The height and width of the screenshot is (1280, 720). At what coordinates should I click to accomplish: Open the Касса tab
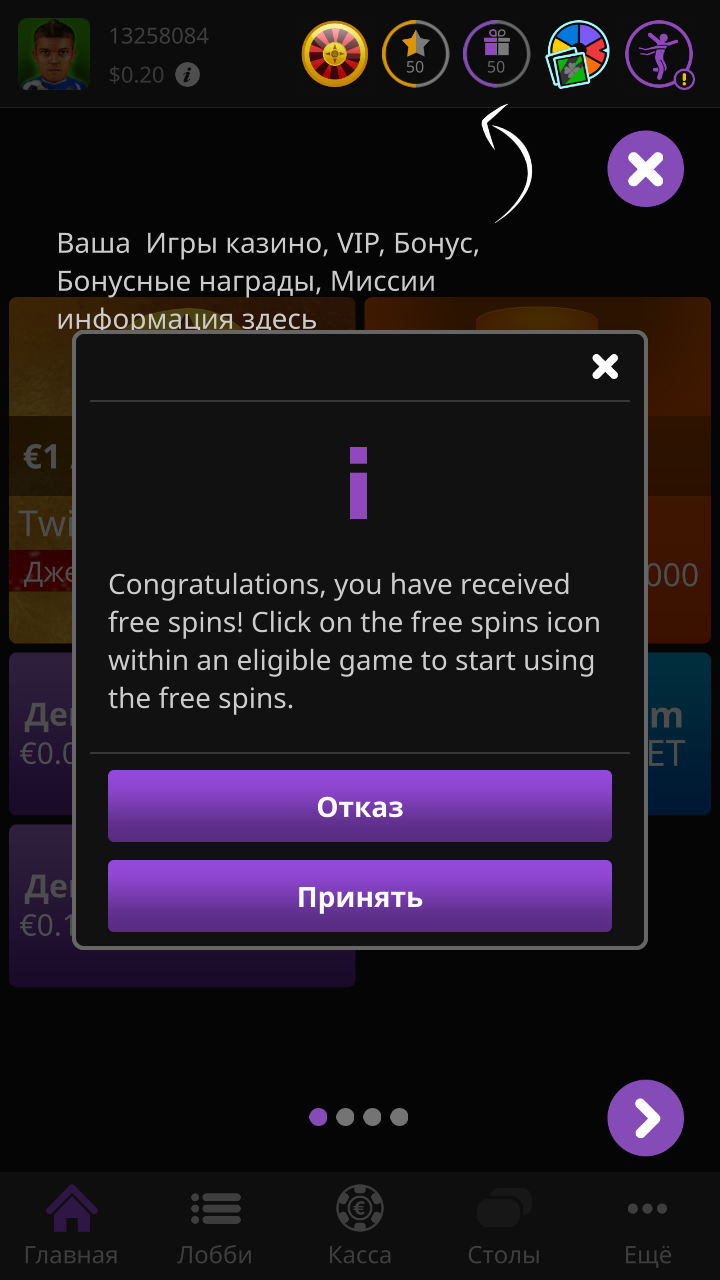tap(359, 1226)
